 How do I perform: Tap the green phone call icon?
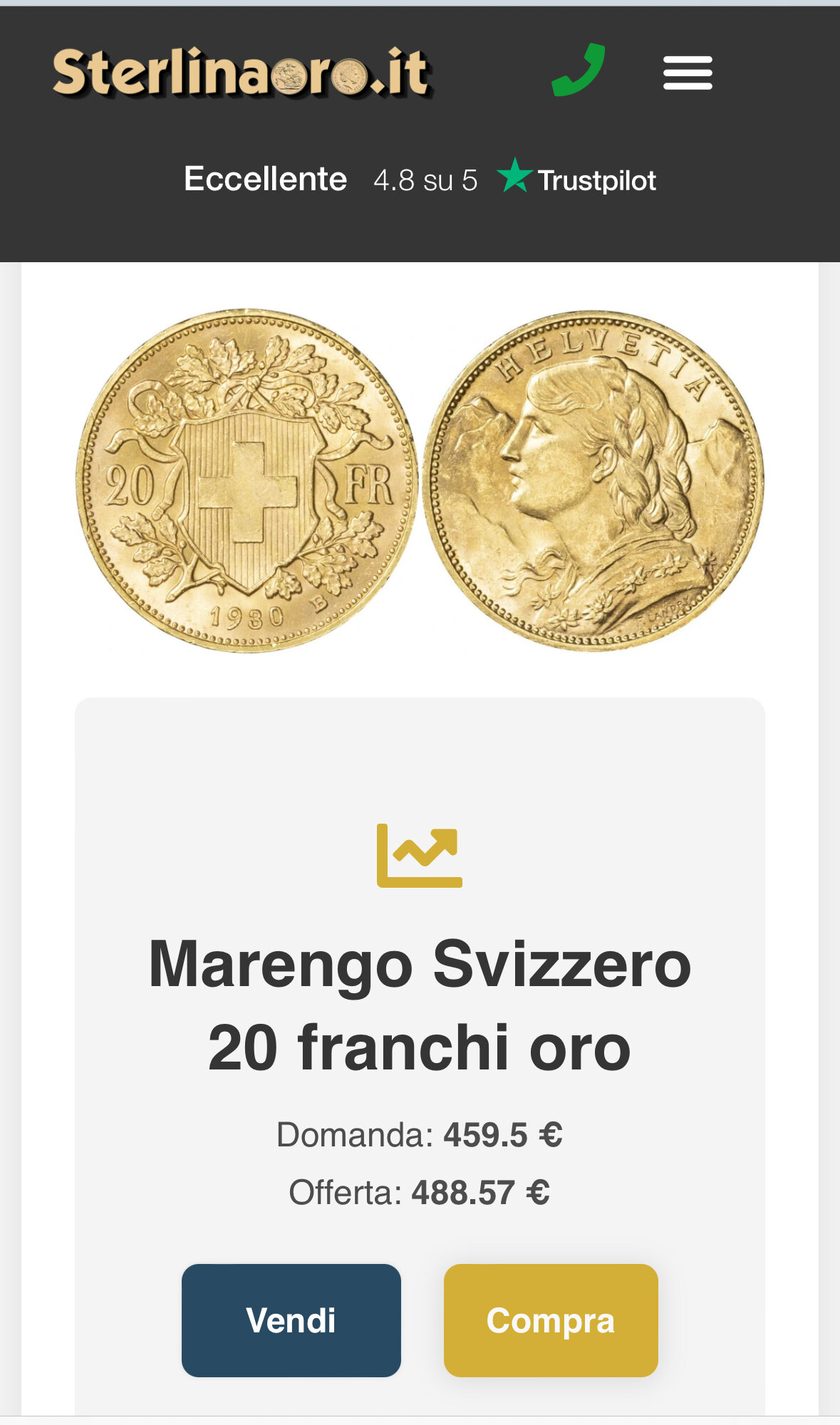(x=578, y=71)
